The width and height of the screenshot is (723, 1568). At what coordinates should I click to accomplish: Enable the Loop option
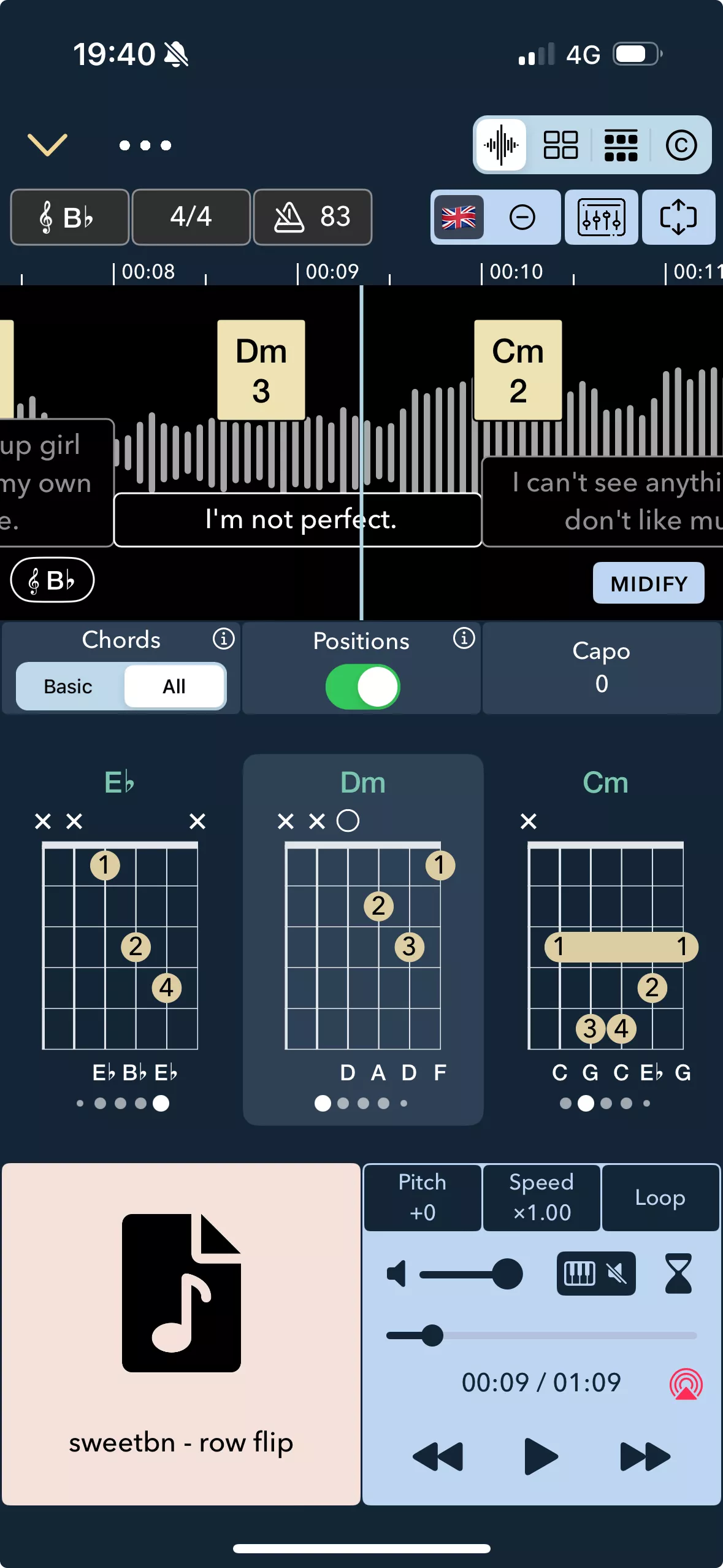pyautogui.click(x=660, y=1197)
